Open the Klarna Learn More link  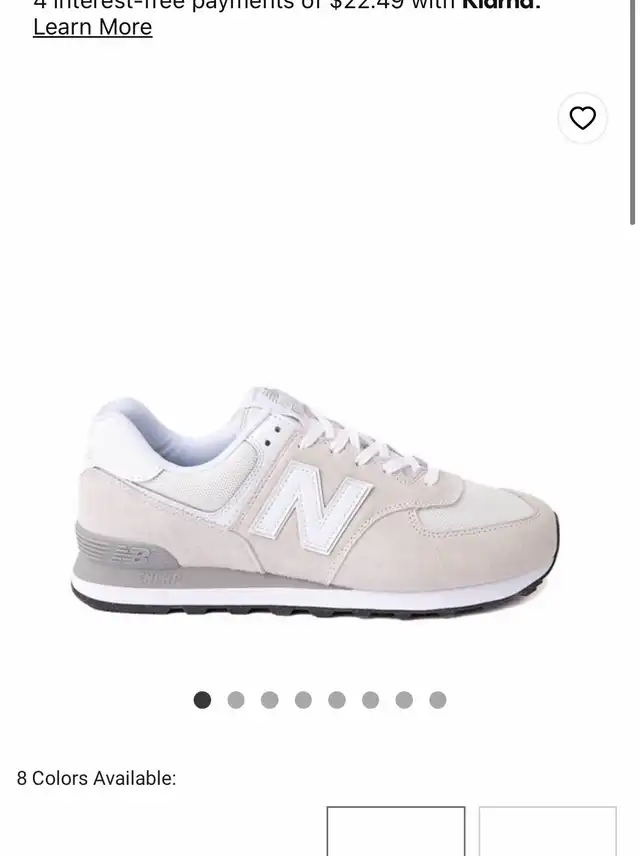tap(92, 27)
